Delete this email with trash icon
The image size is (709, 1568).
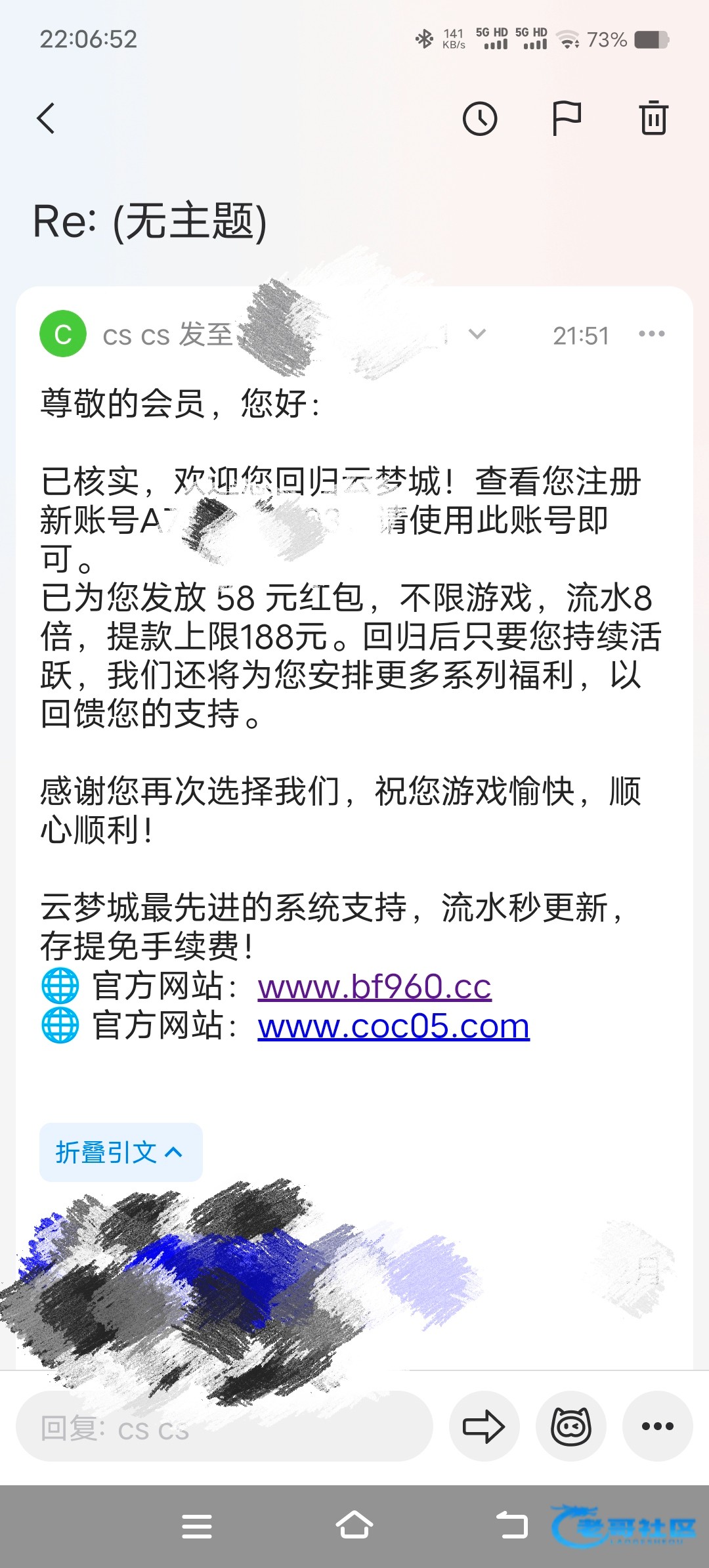pyautogui.click(x=653, y=118)
